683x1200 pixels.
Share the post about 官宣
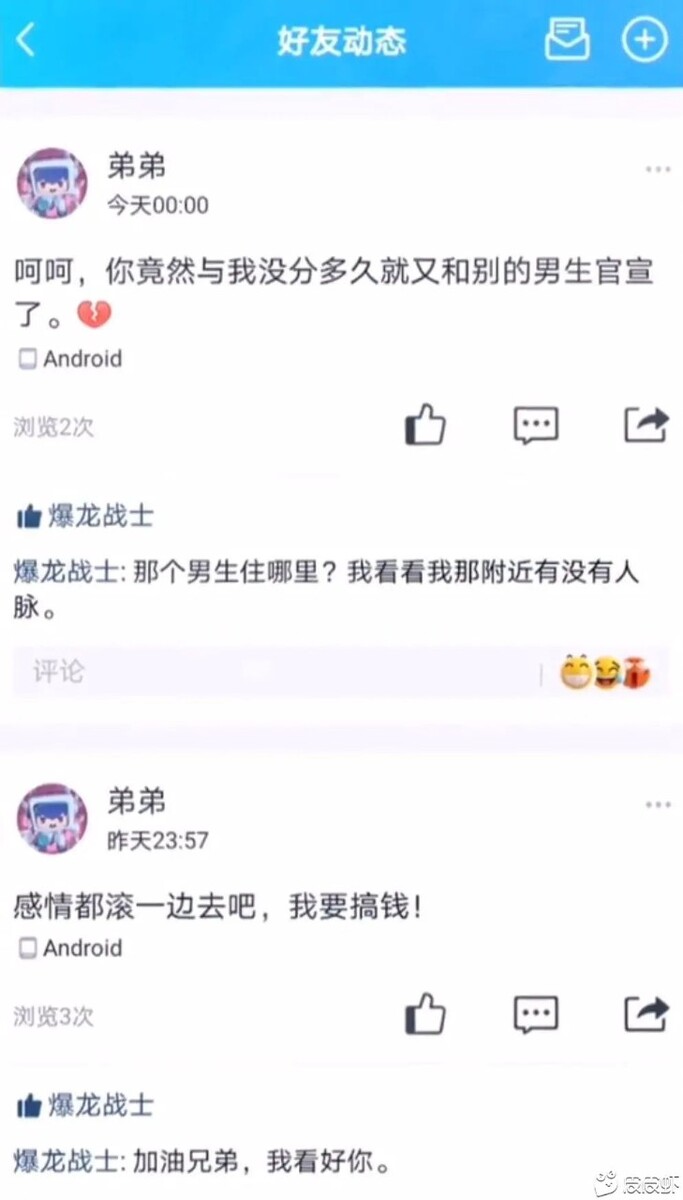pyautogui.click(x=645, y=425)
